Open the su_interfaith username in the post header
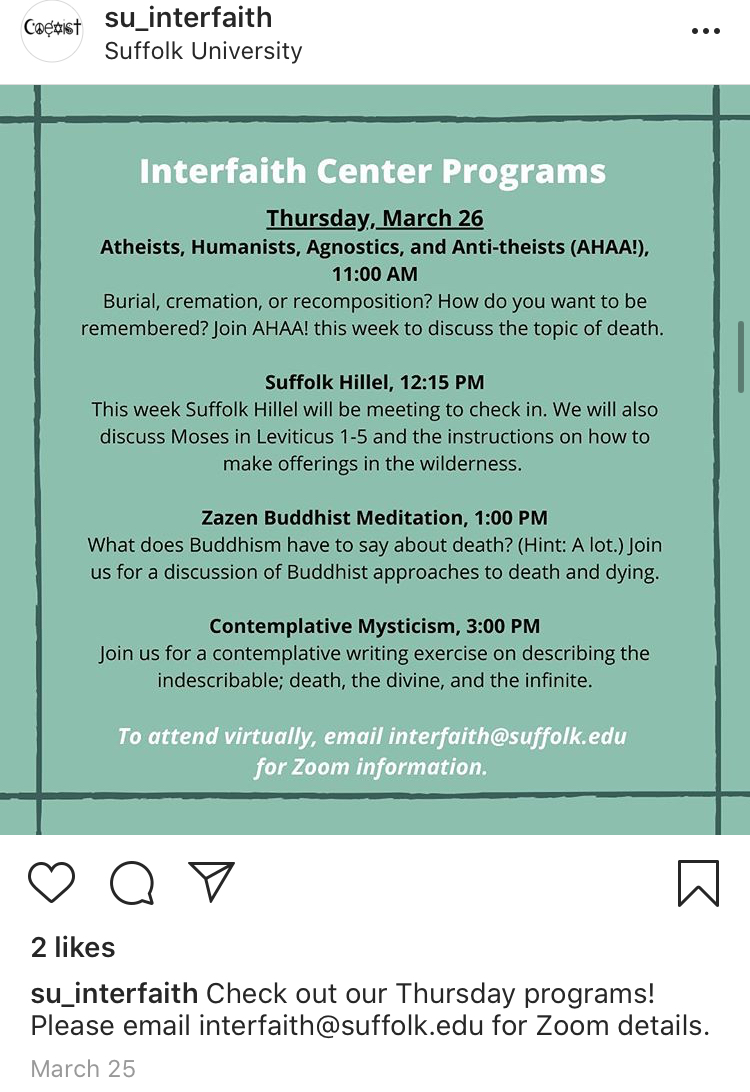750x1092 pixels. point(188,17)
